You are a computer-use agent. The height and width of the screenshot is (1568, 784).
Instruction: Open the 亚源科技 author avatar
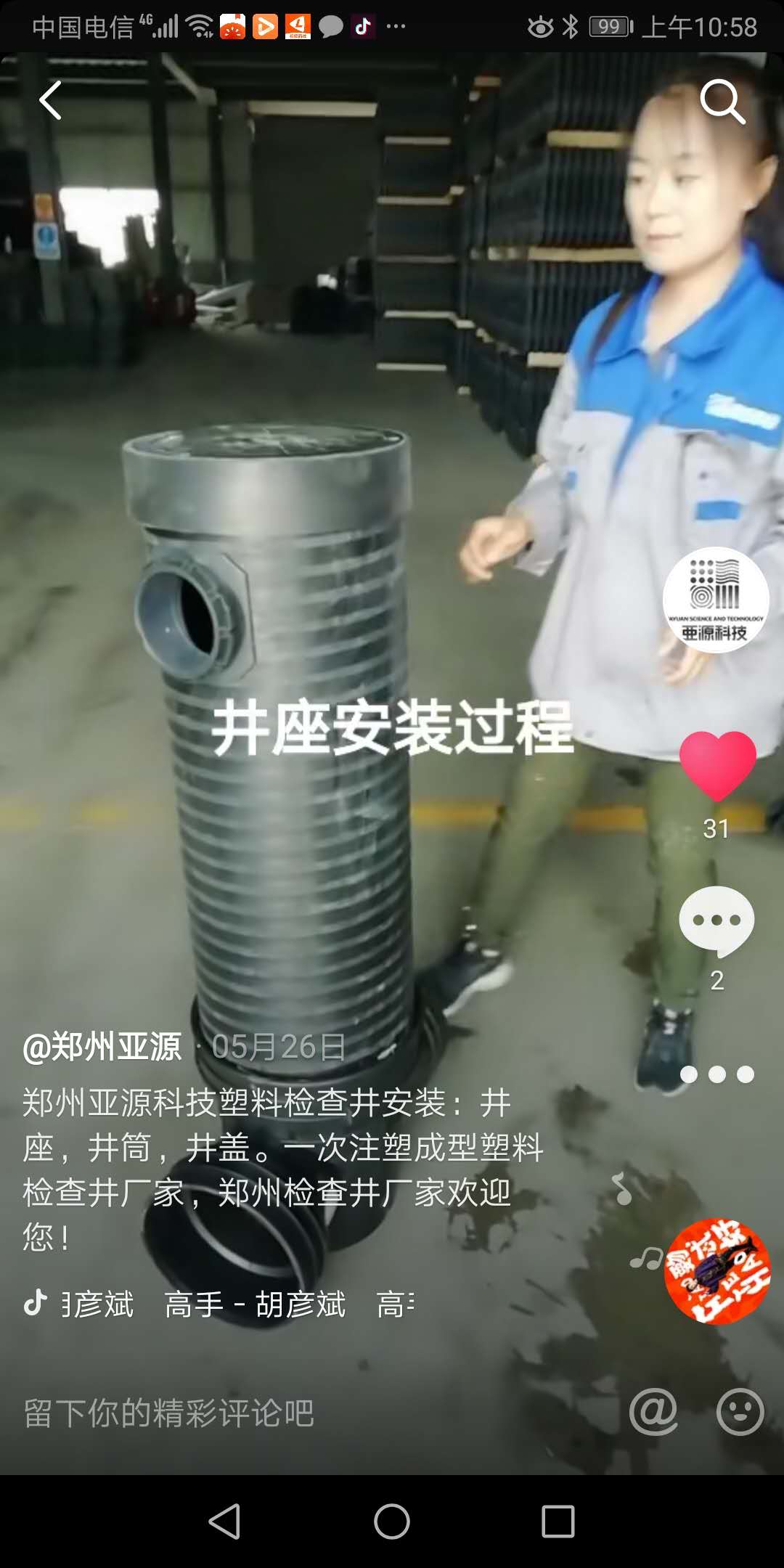716,600
